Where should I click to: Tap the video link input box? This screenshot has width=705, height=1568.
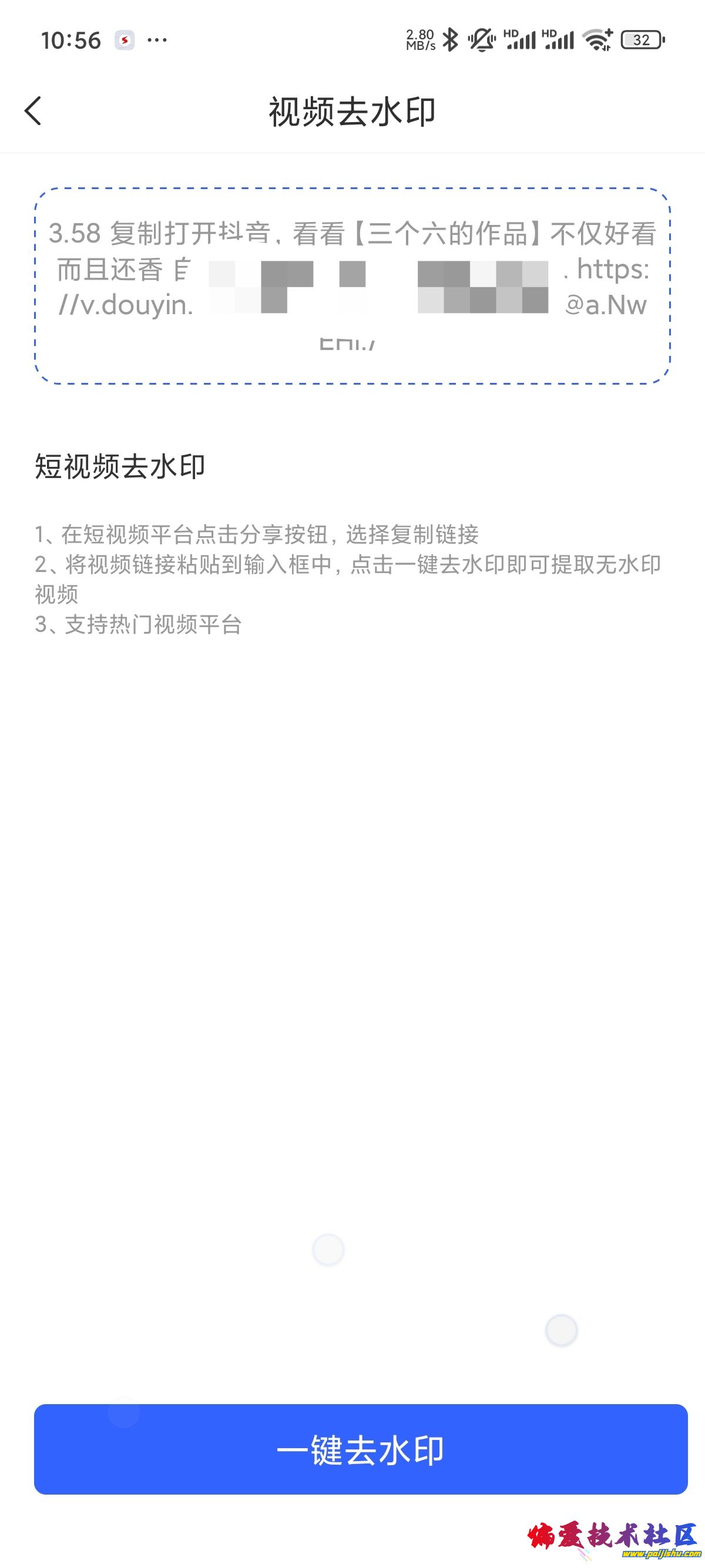pyautogui.click(x=352, y=286)
